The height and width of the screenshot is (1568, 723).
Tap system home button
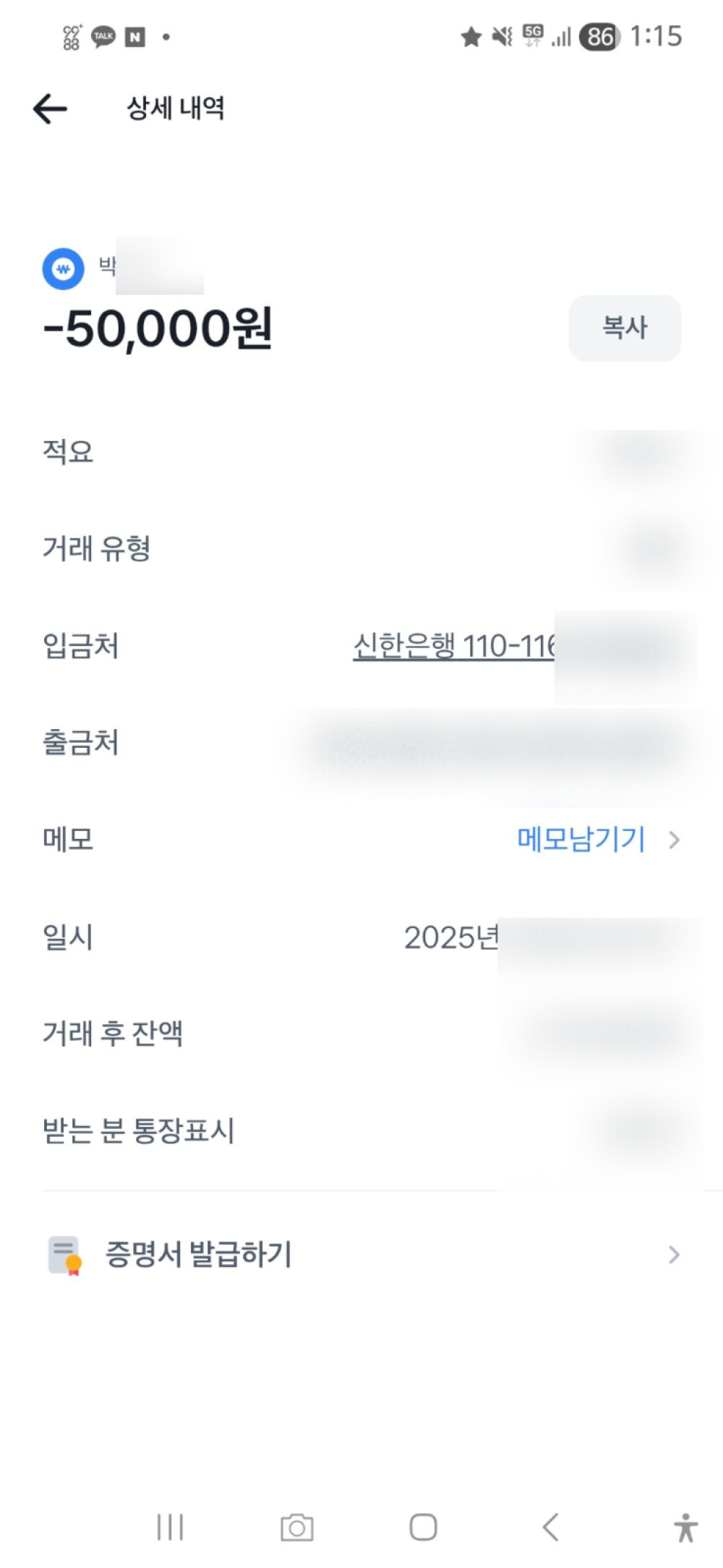click(x=423, y=1527)
